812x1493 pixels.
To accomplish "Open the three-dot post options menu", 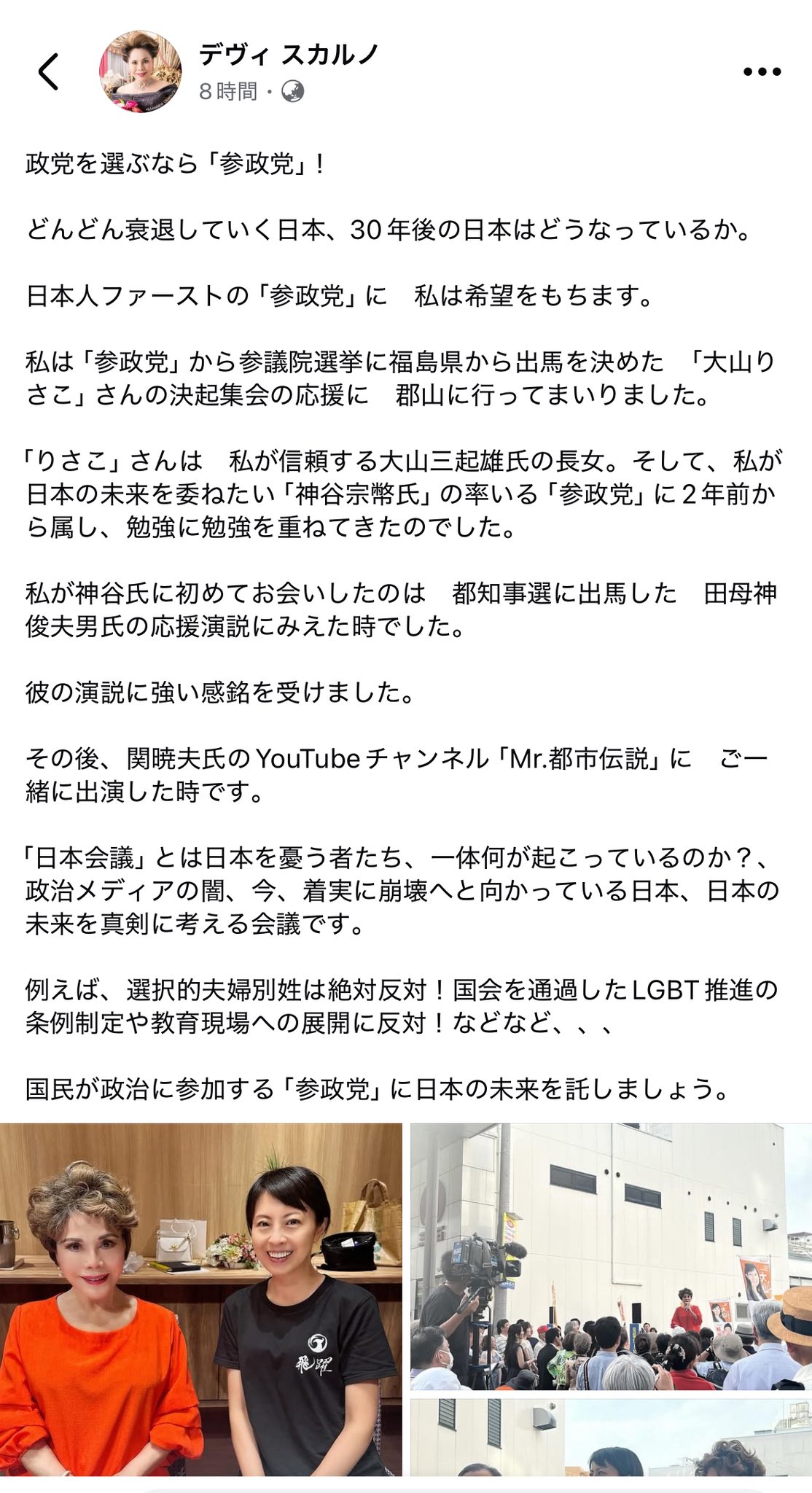I will [762, 72].
